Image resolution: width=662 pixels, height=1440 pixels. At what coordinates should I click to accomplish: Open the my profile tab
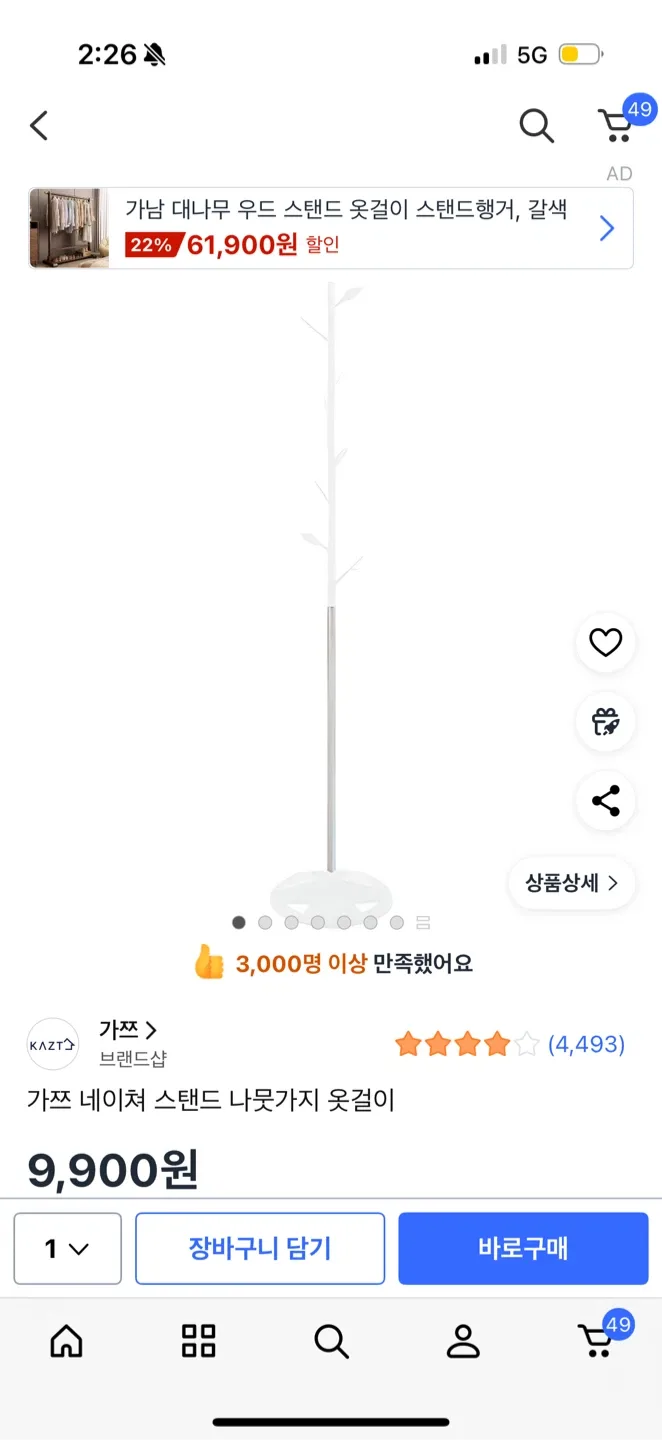click(x=463, y=1341)
